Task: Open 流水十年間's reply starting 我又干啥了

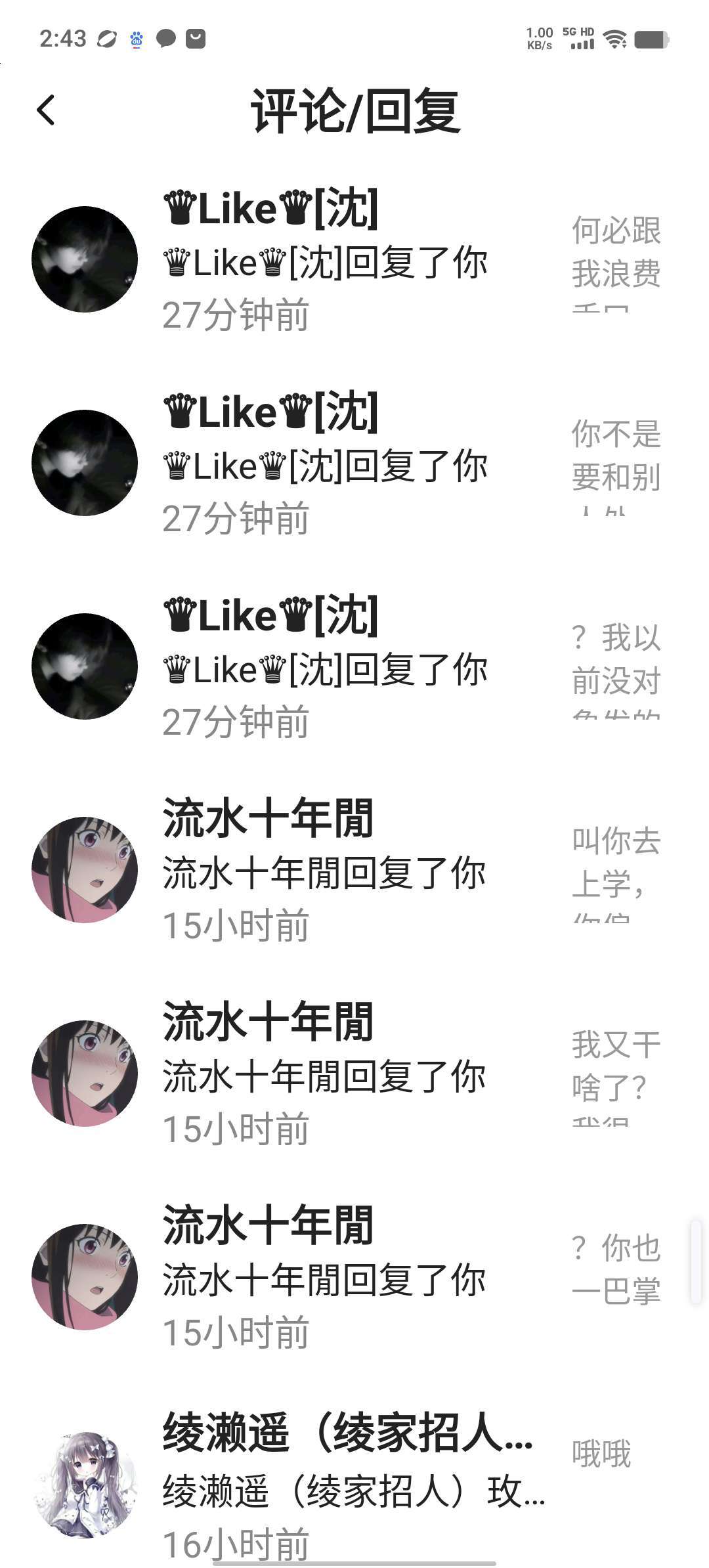Action: point(616,1074)
